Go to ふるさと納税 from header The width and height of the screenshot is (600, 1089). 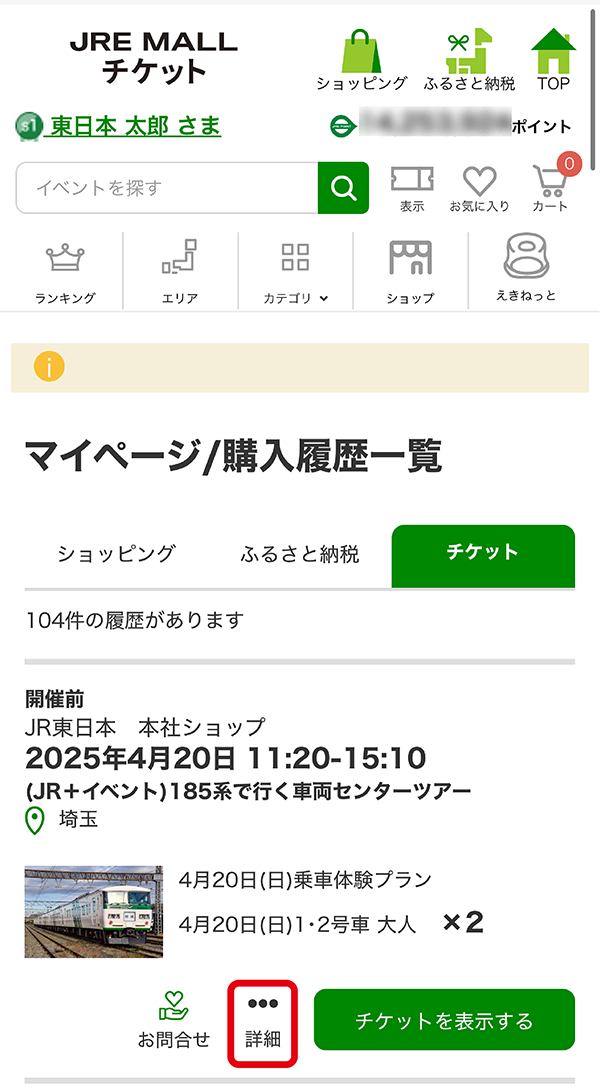[x=470, y=59]
